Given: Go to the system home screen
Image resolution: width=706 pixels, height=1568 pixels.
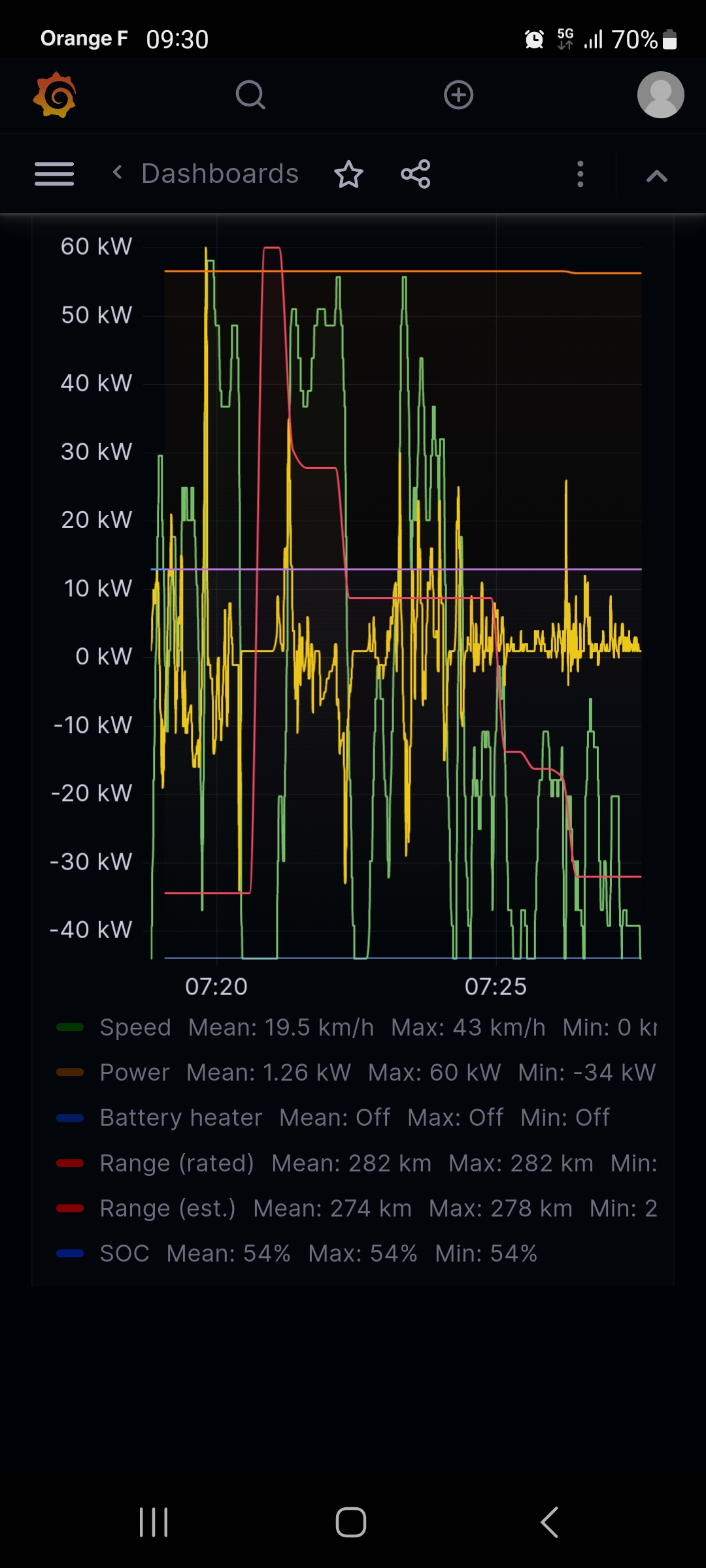Looking at the screenshot, I should (351, 1522).
